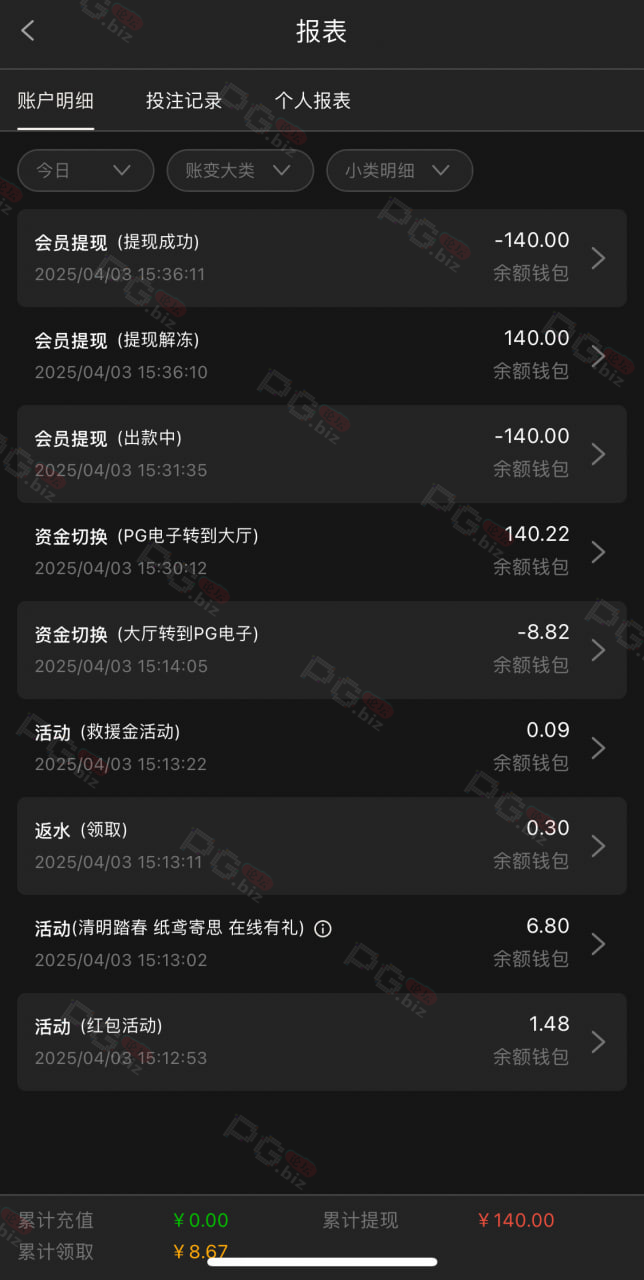View the 提现解冻 record details
This screenshot has height=1280, width=644.
(x=322, y=356)
